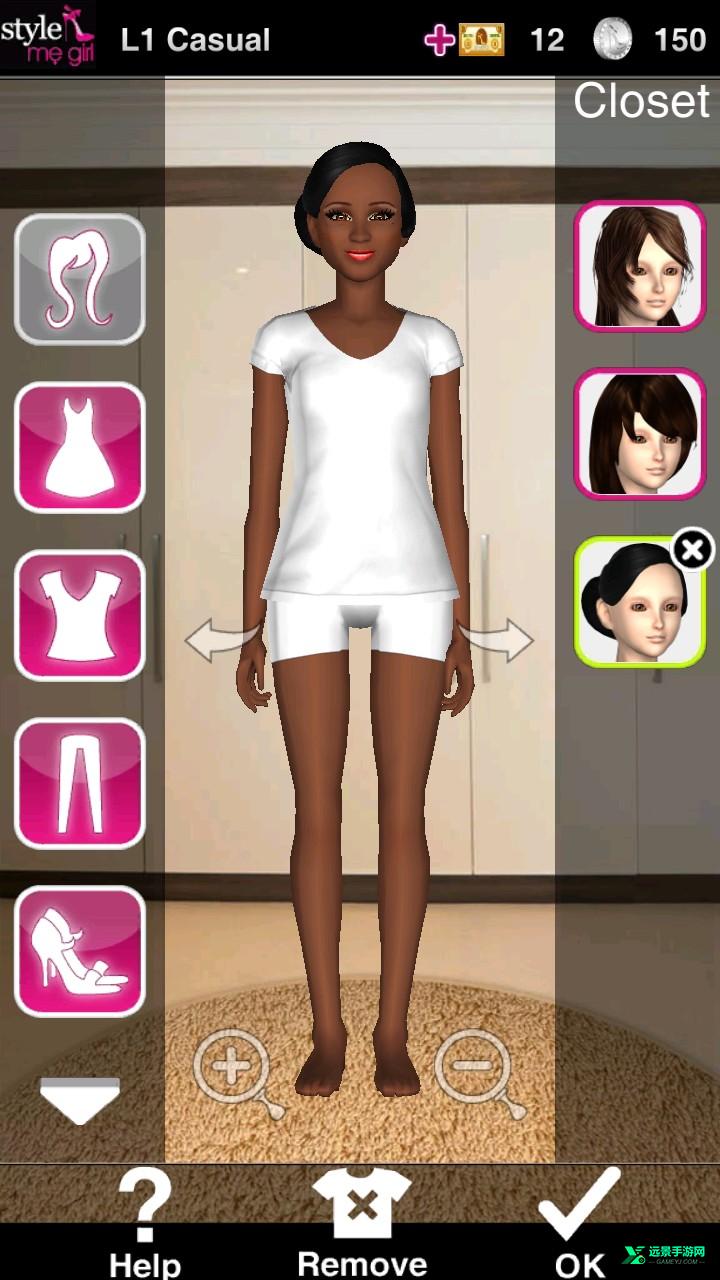Open the Closet
Viewport: 720px width, 1280px height.
click(641, 101)
